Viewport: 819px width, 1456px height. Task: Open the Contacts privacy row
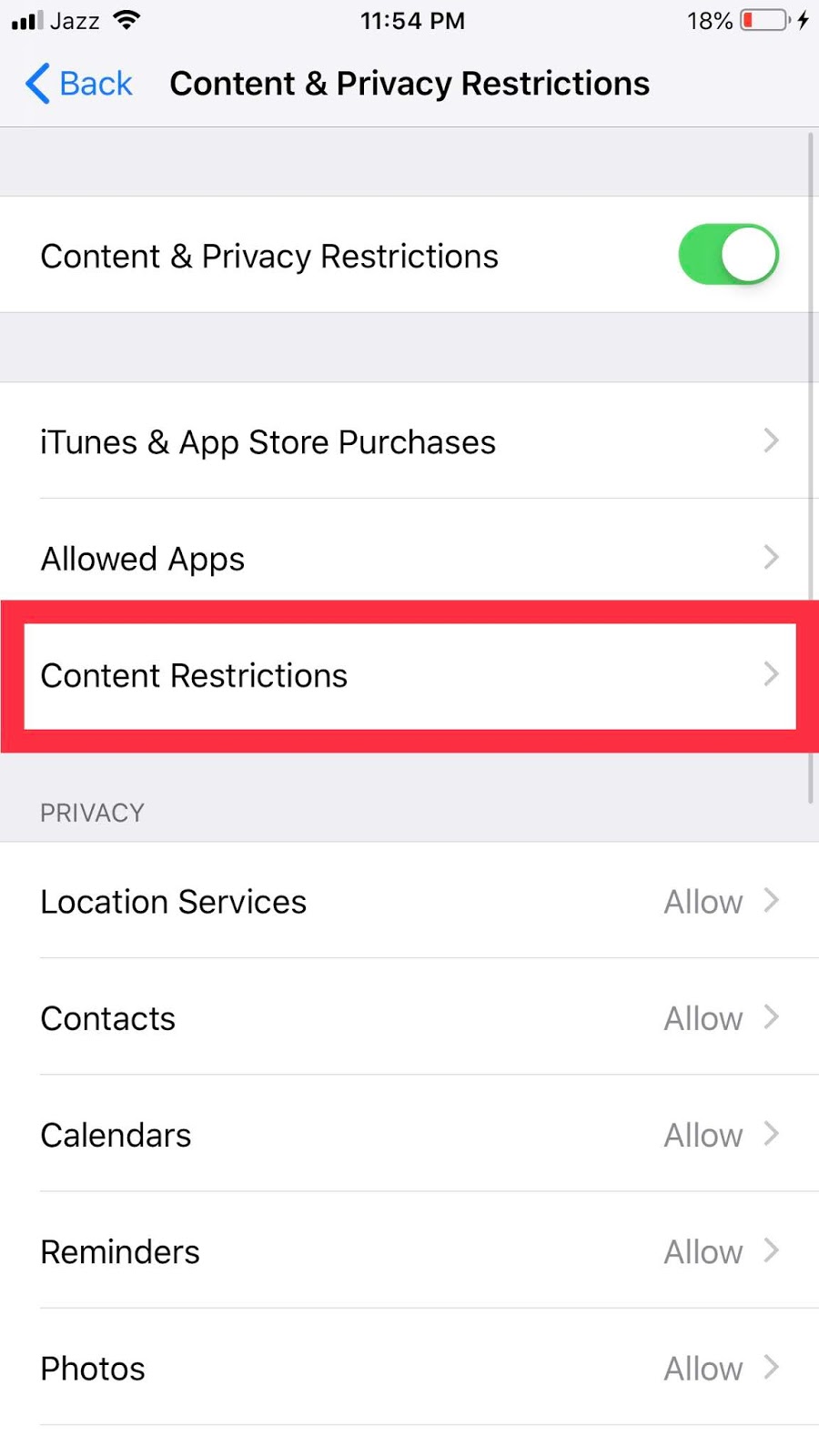coord(409,1017)
